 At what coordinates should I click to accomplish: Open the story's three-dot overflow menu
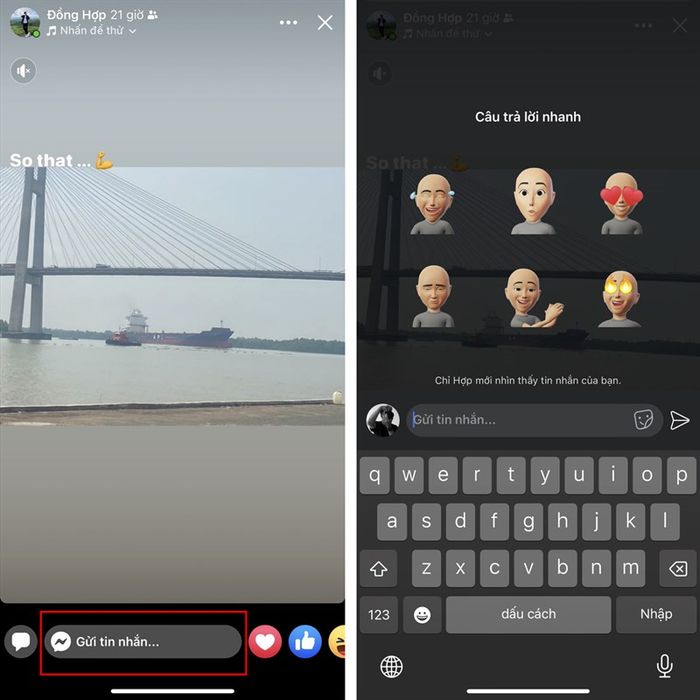(288, 22)
